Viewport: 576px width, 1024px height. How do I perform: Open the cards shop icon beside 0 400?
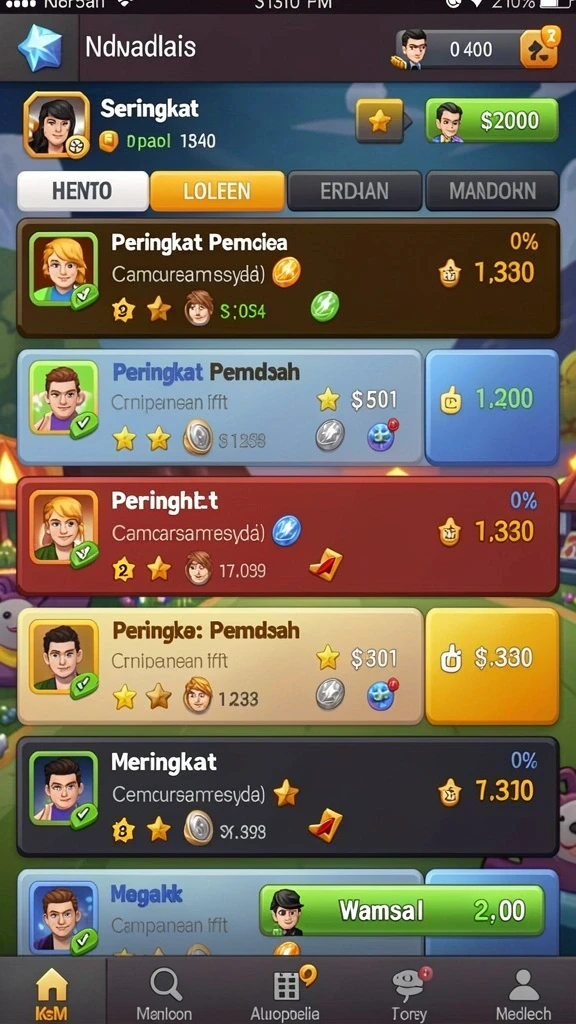click(539, 48)
